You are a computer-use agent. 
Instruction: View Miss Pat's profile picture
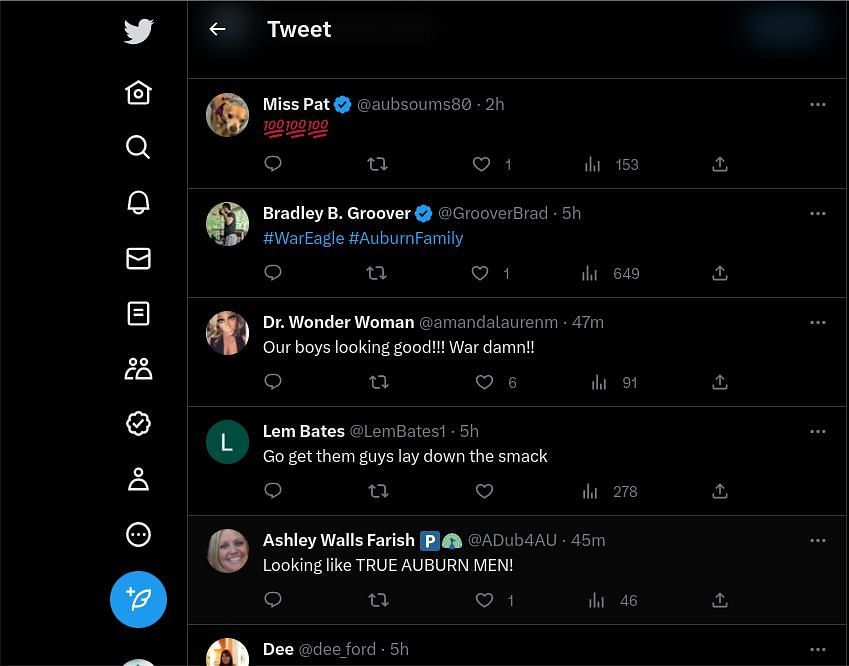tap(227, 114)
